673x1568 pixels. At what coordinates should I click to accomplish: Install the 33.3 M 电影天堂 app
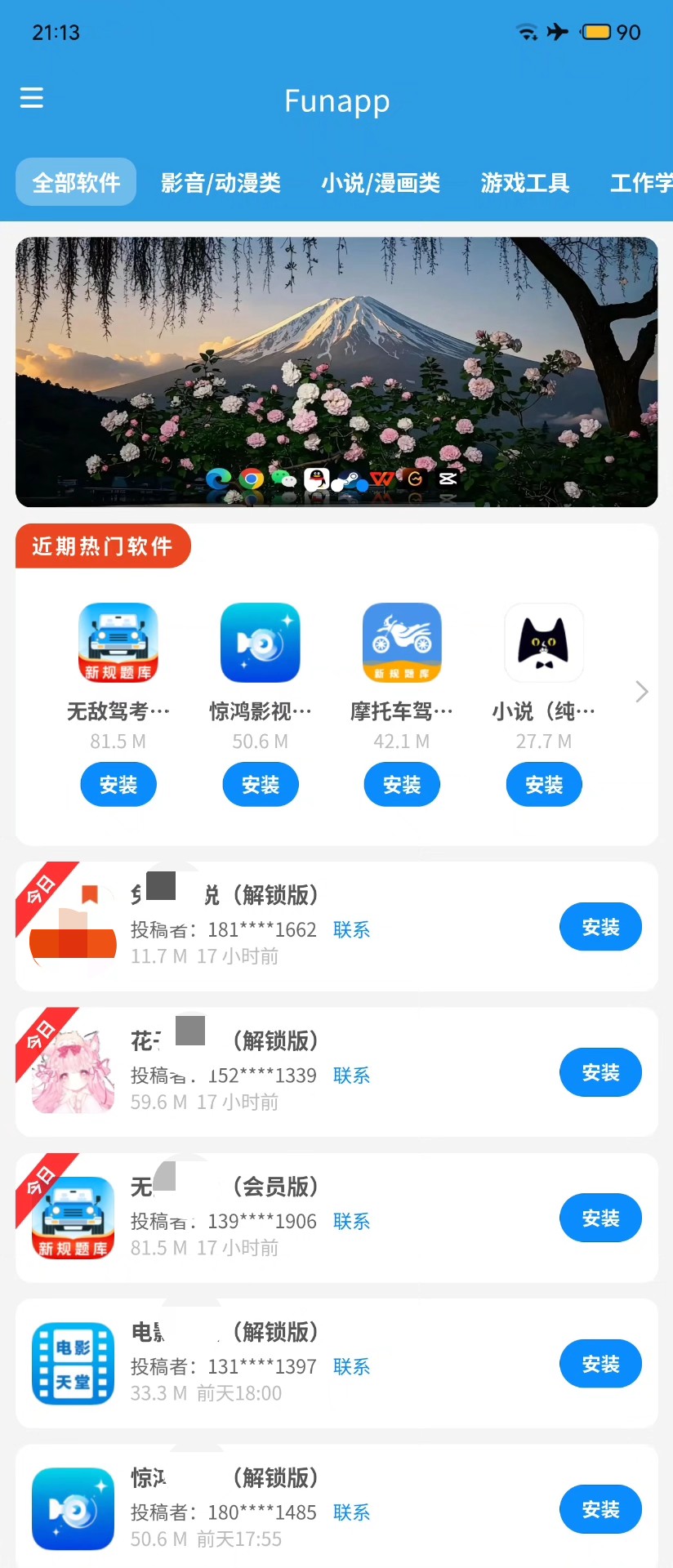600,1364
